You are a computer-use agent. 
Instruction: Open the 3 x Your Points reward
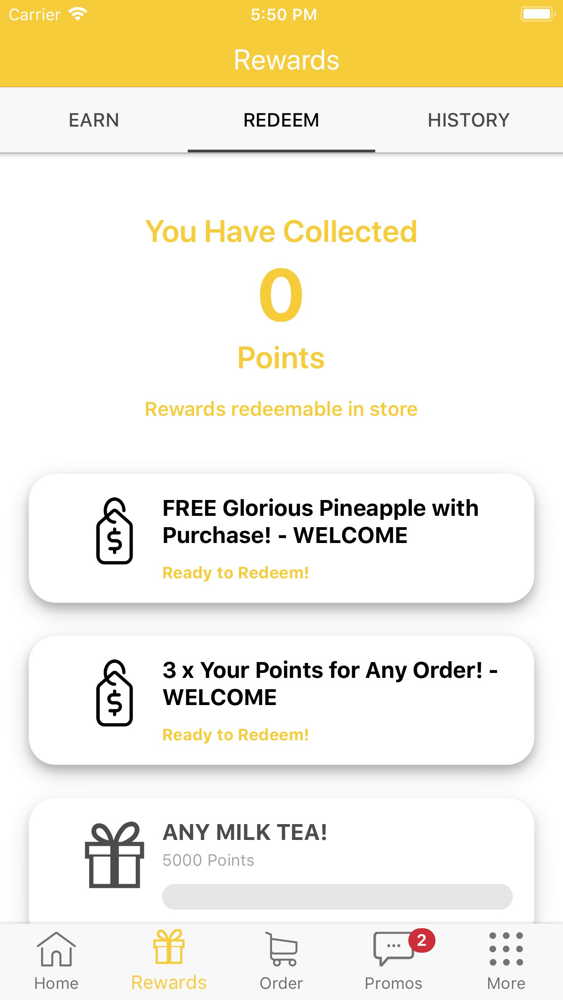point(281,700)
